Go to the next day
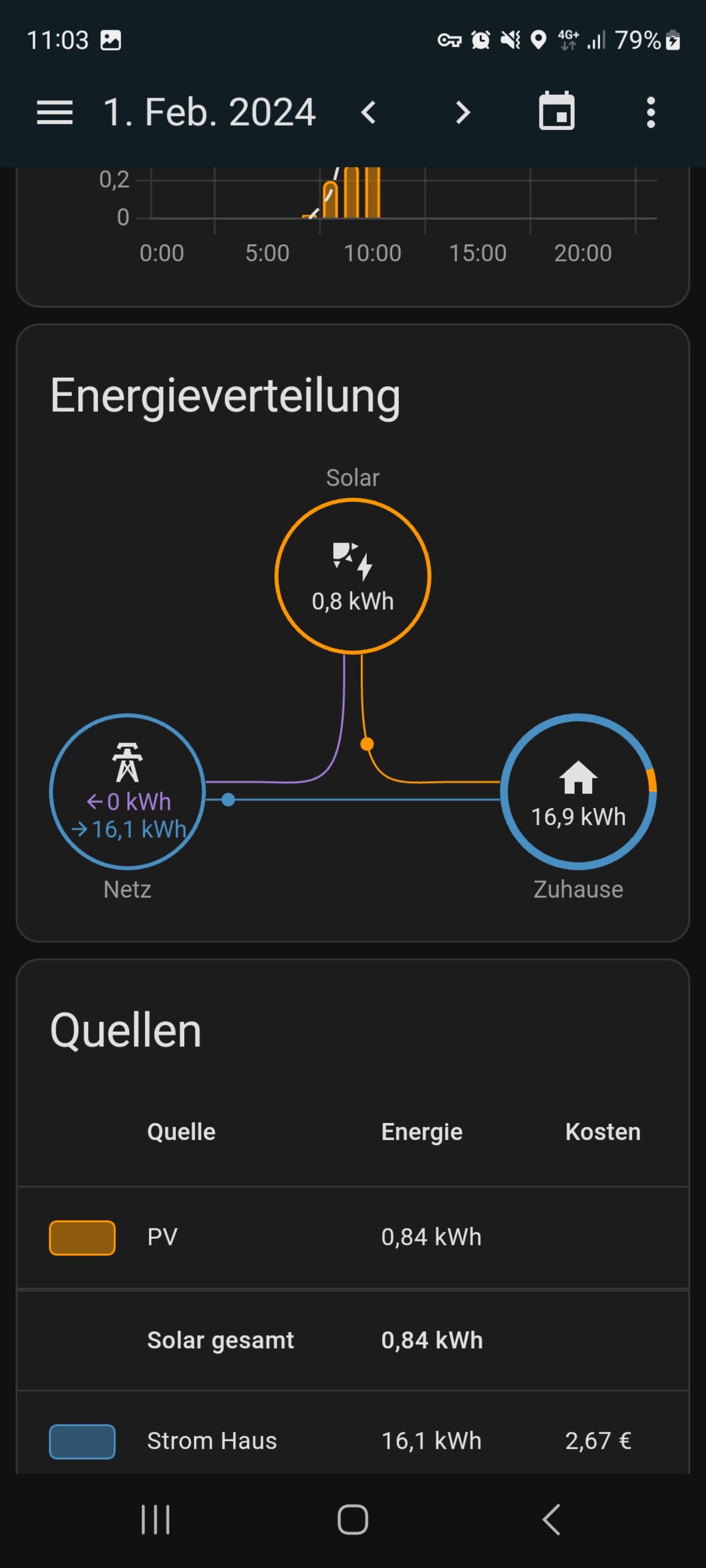 click(x=463, y=112)
